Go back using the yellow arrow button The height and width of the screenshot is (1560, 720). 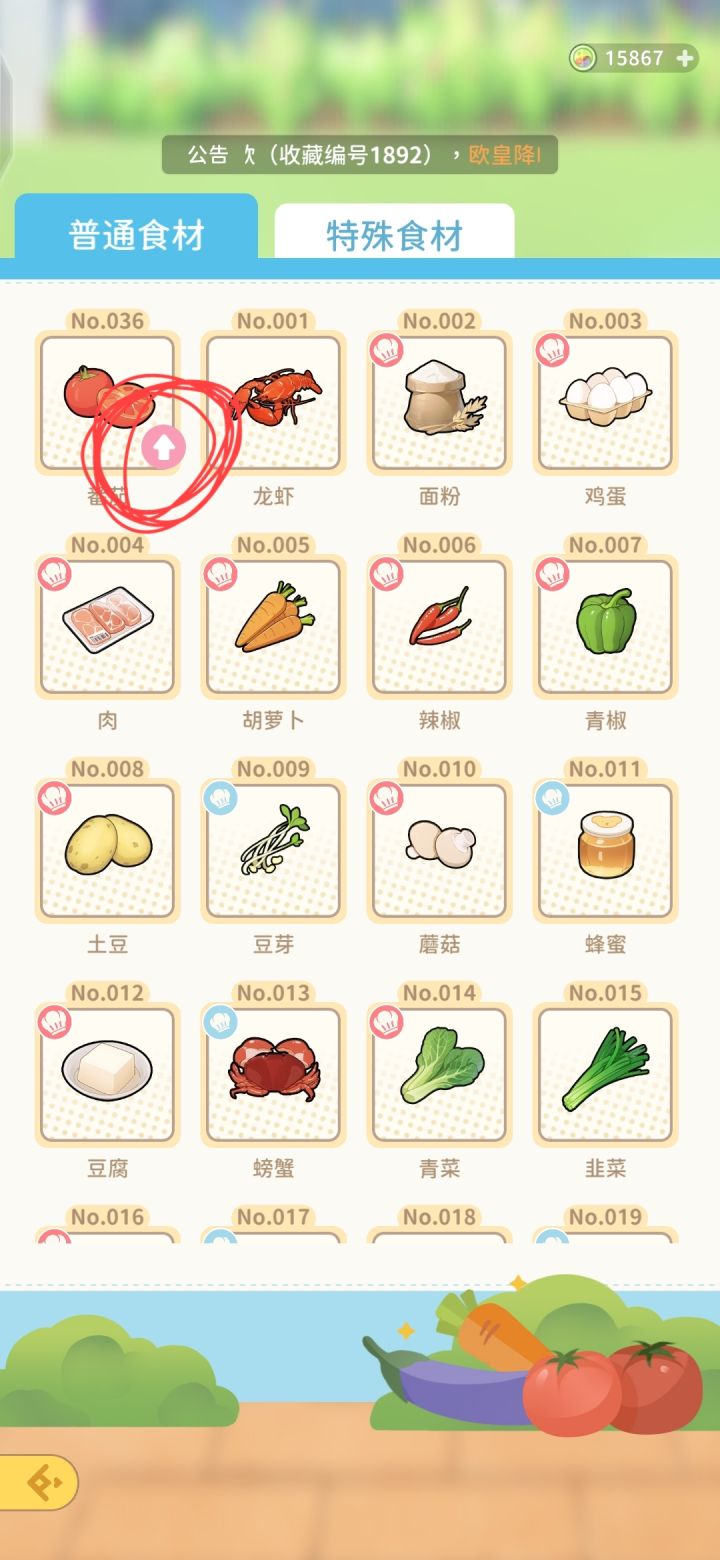pyautogui.click(x=38, y=1482)
